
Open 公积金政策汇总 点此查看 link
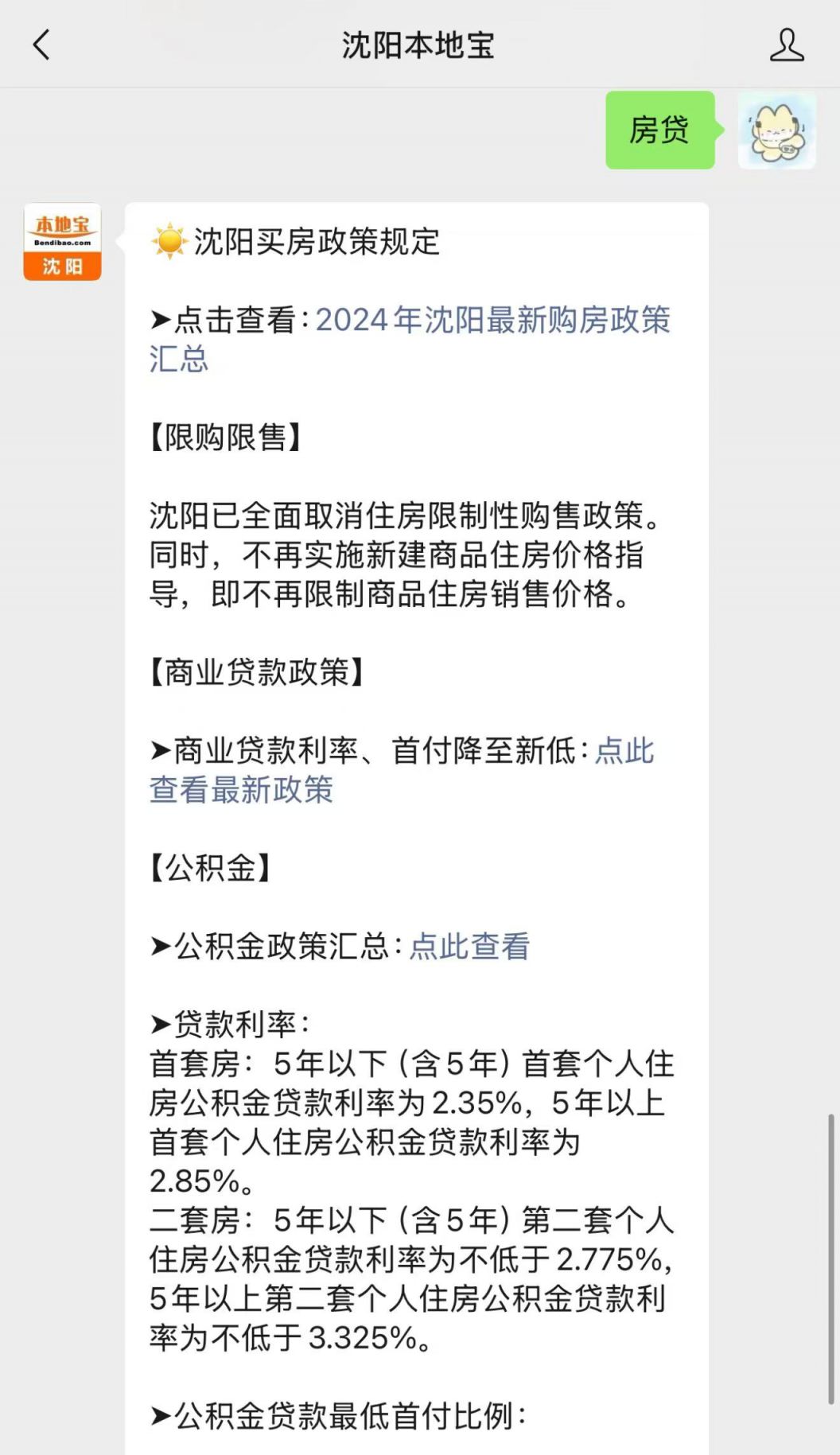(469, 947)
